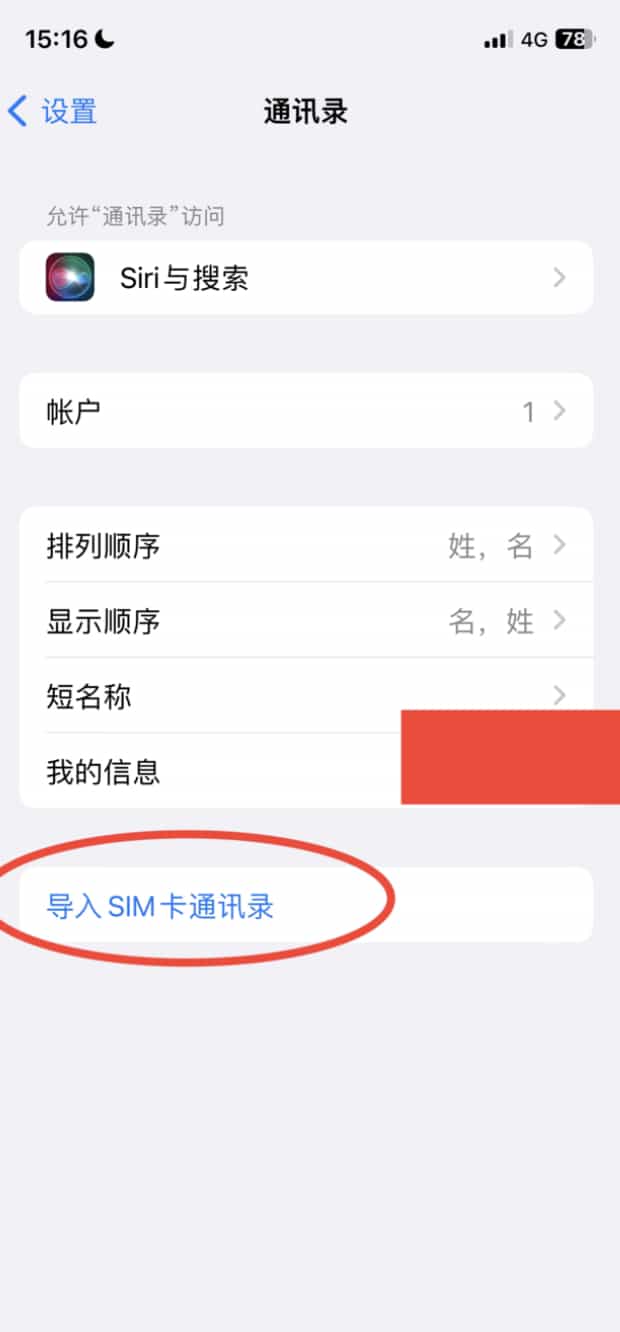Change 排列顺序 sort order
620x1332 pixels.
click(x=305, y=546)
